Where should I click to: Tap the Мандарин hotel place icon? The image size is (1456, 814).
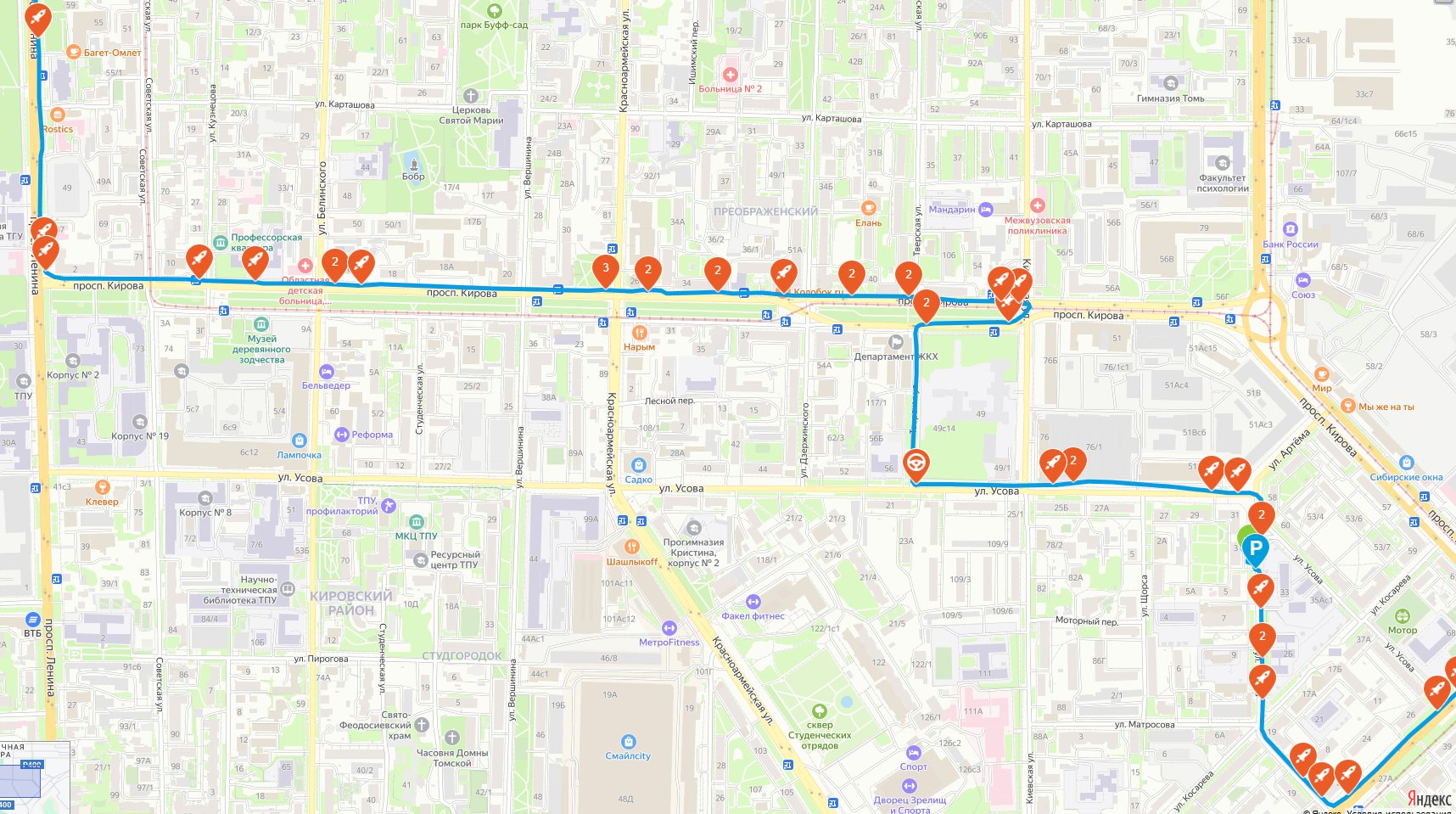[x=985, y=209]
